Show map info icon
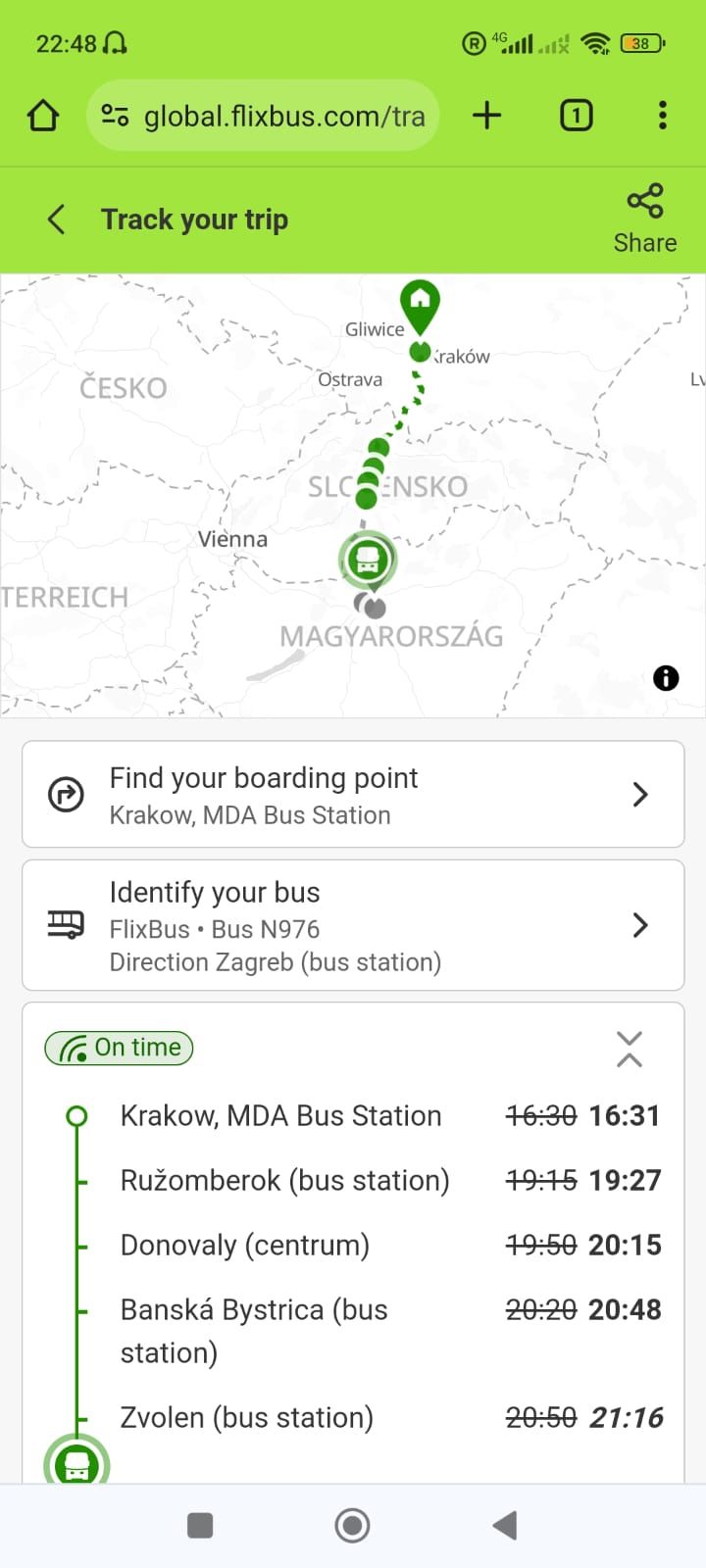 [x=666, y=677]
